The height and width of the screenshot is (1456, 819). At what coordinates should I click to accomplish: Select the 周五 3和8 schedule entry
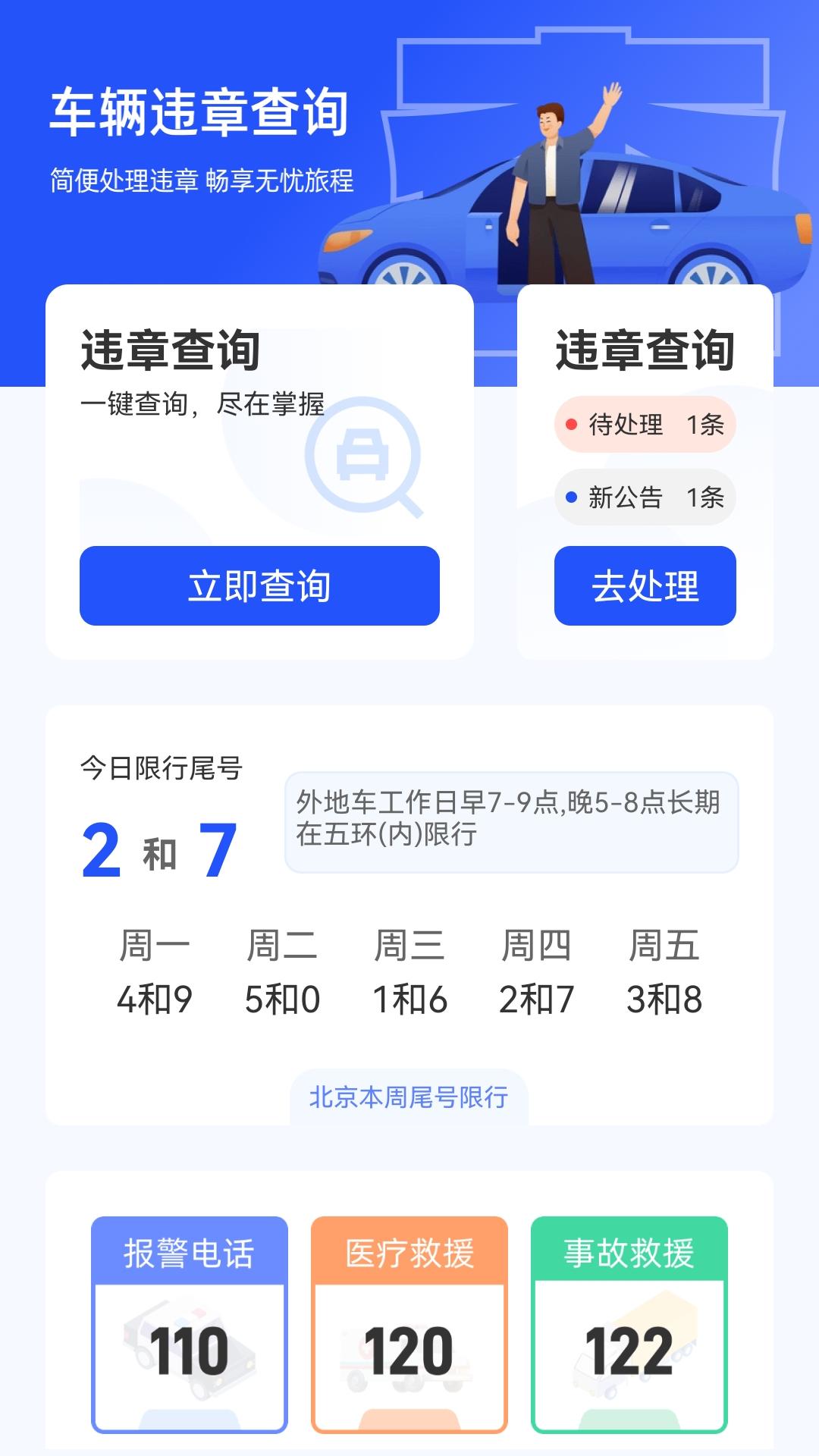665,999
